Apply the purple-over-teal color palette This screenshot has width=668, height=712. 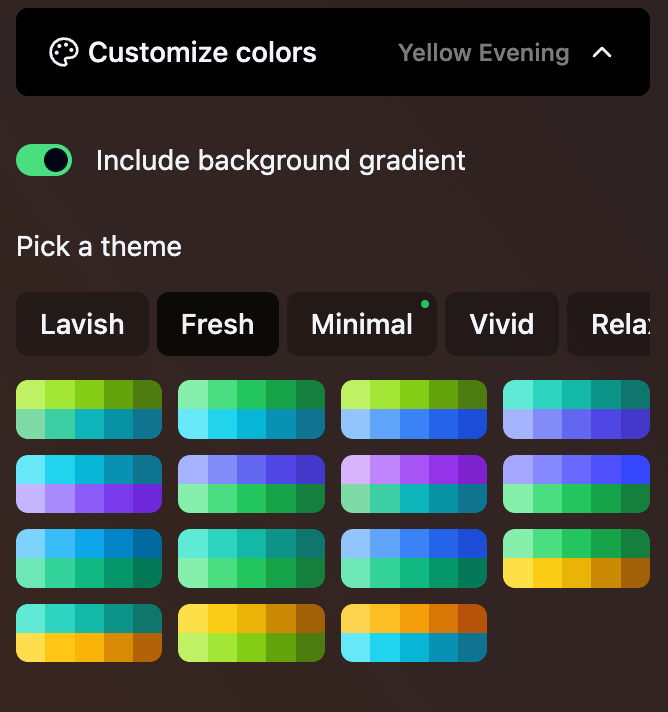[x=414, y=484]
